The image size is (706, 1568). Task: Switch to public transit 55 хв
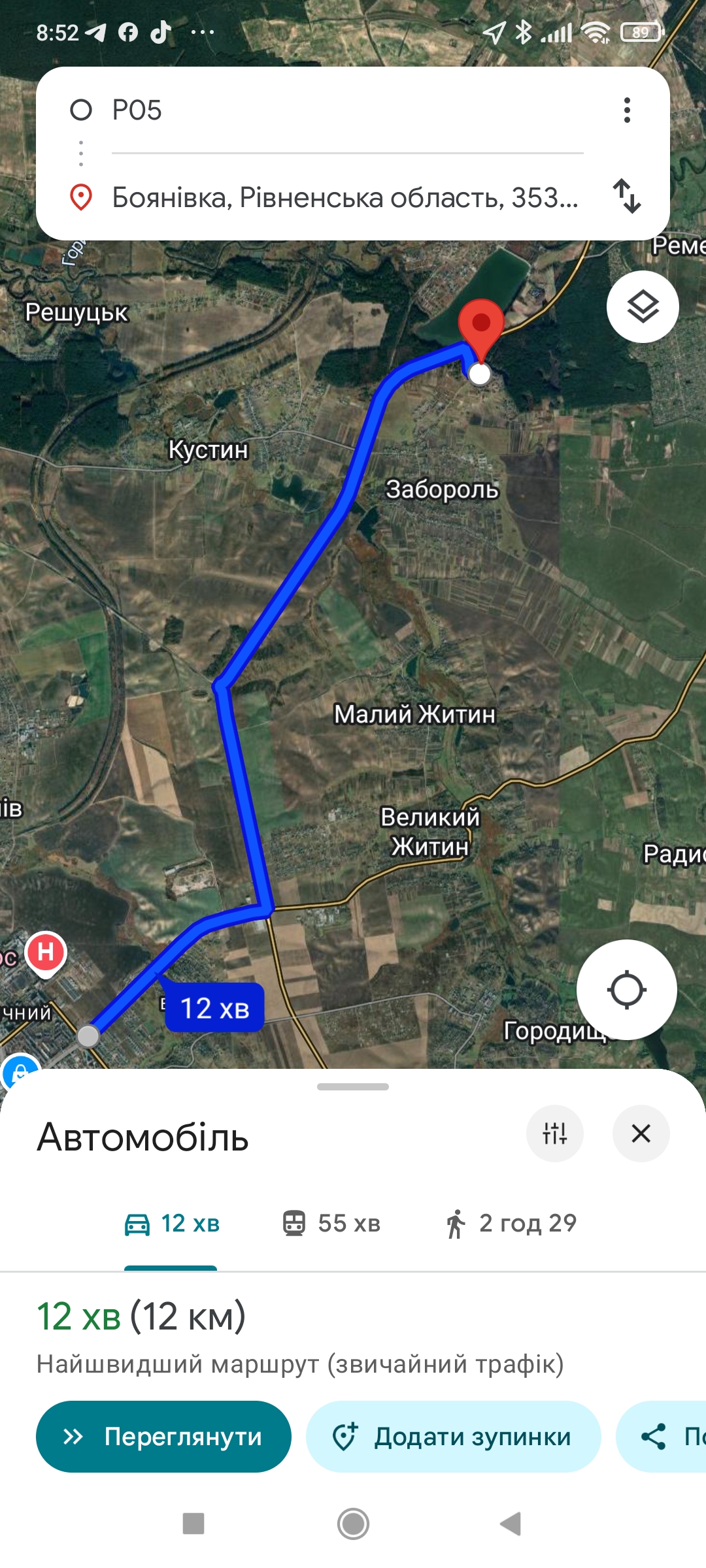point(331,1224)
